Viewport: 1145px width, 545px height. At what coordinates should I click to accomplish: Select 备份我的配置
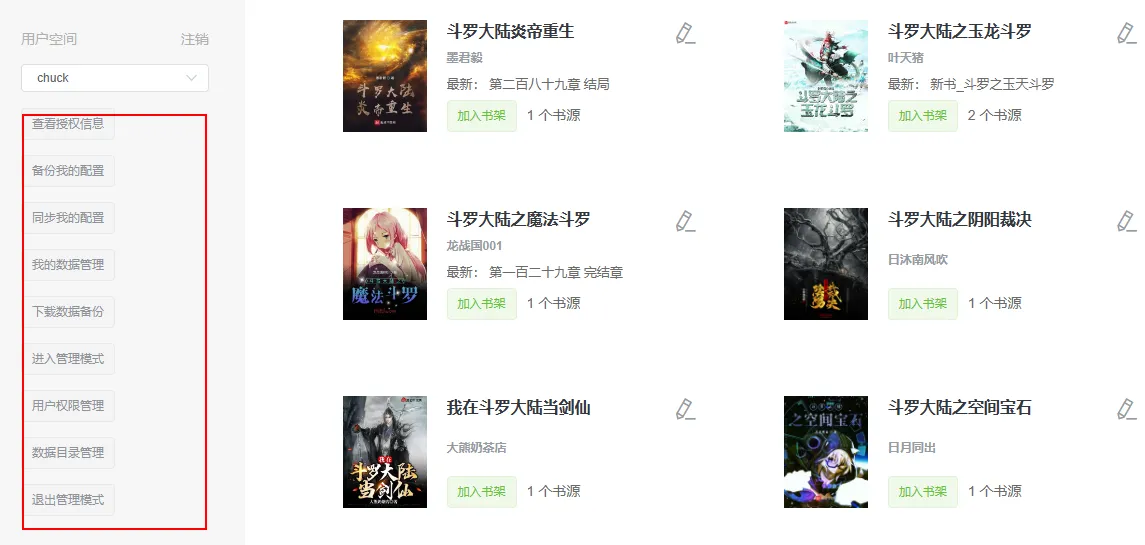coord(68,171)
